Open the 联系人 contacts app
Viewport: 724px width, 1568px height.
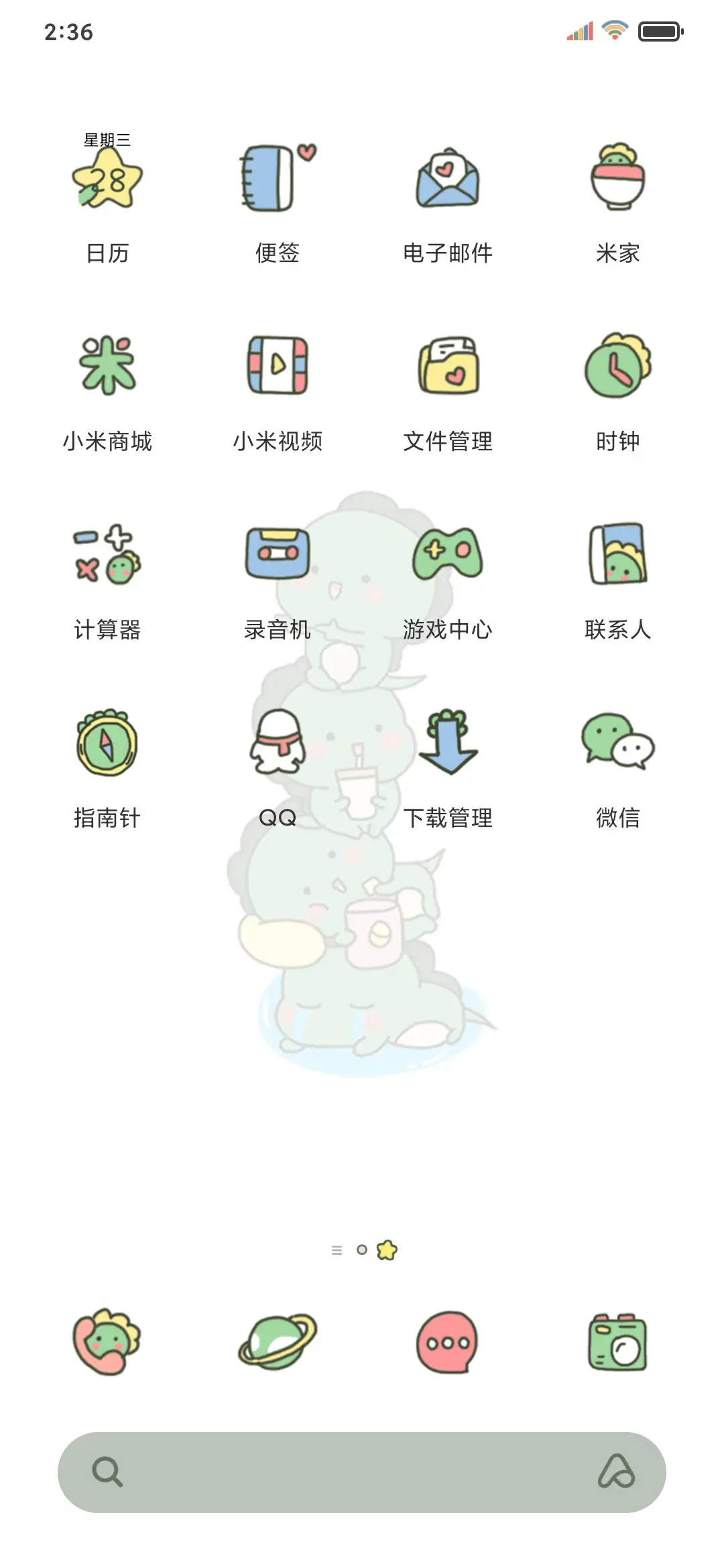[617, 555]
